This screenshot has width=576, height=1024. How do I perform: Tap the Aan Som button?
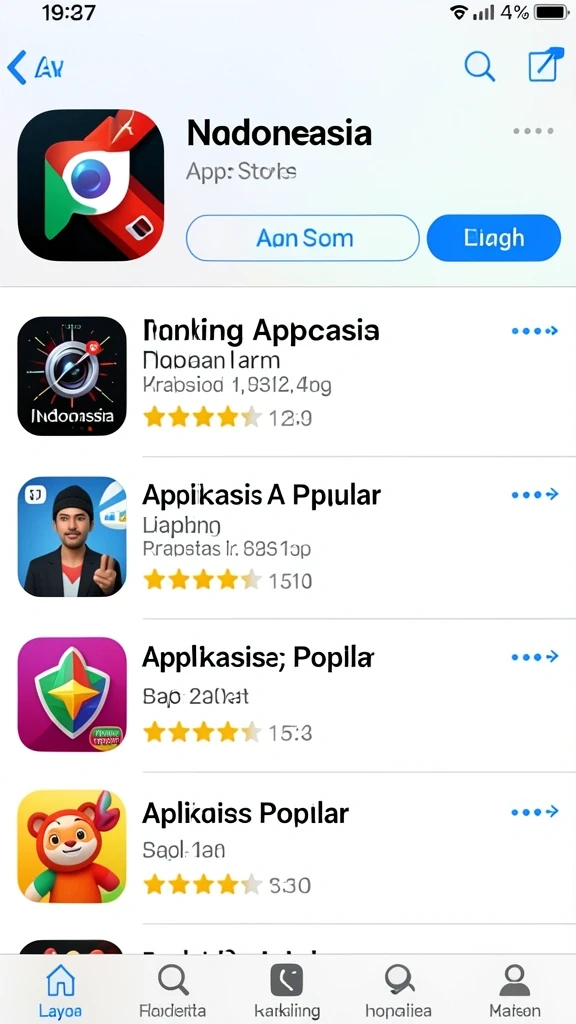pos(303,238)
